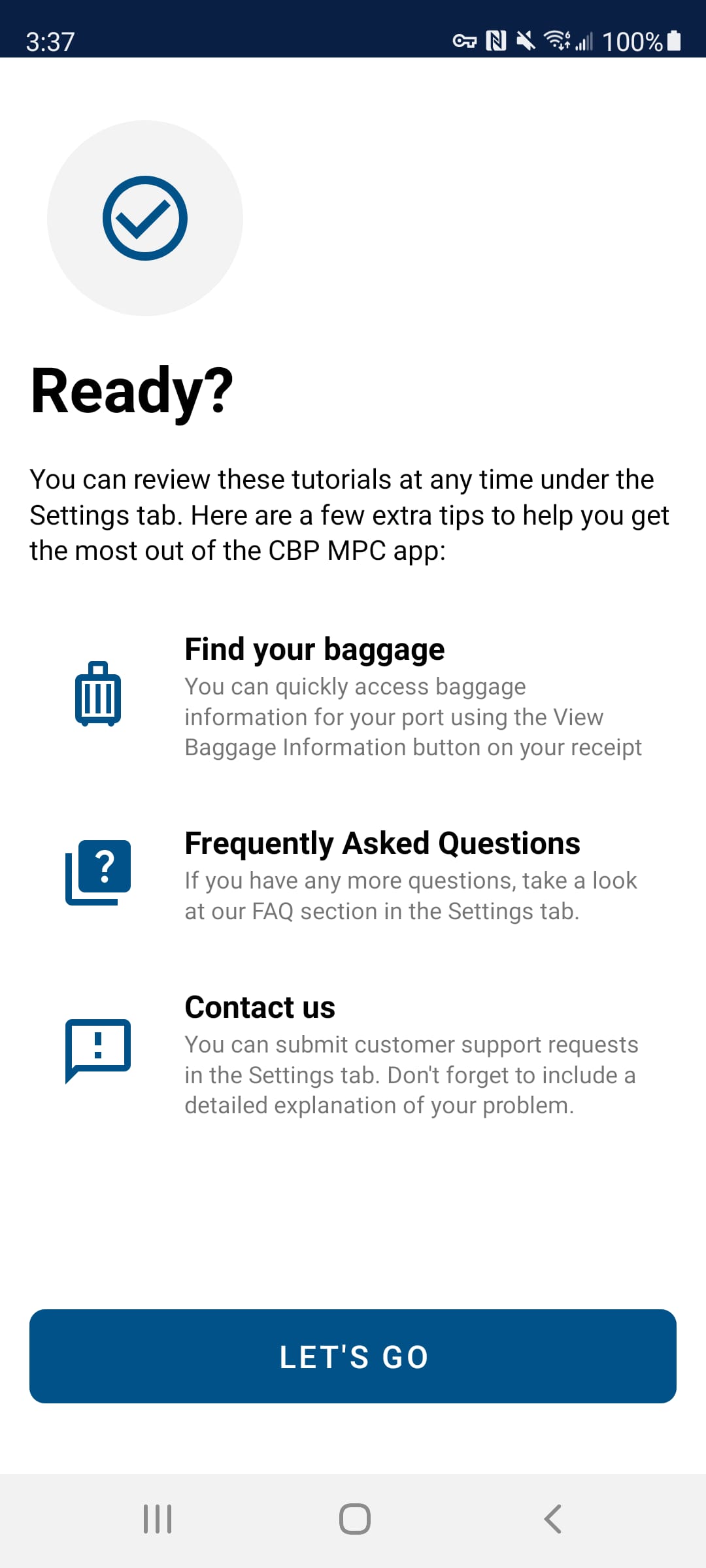Screen dimensions: 706x1568
Task: Open recent apps from navigation bar
Action: click(x=156, y=1519)
